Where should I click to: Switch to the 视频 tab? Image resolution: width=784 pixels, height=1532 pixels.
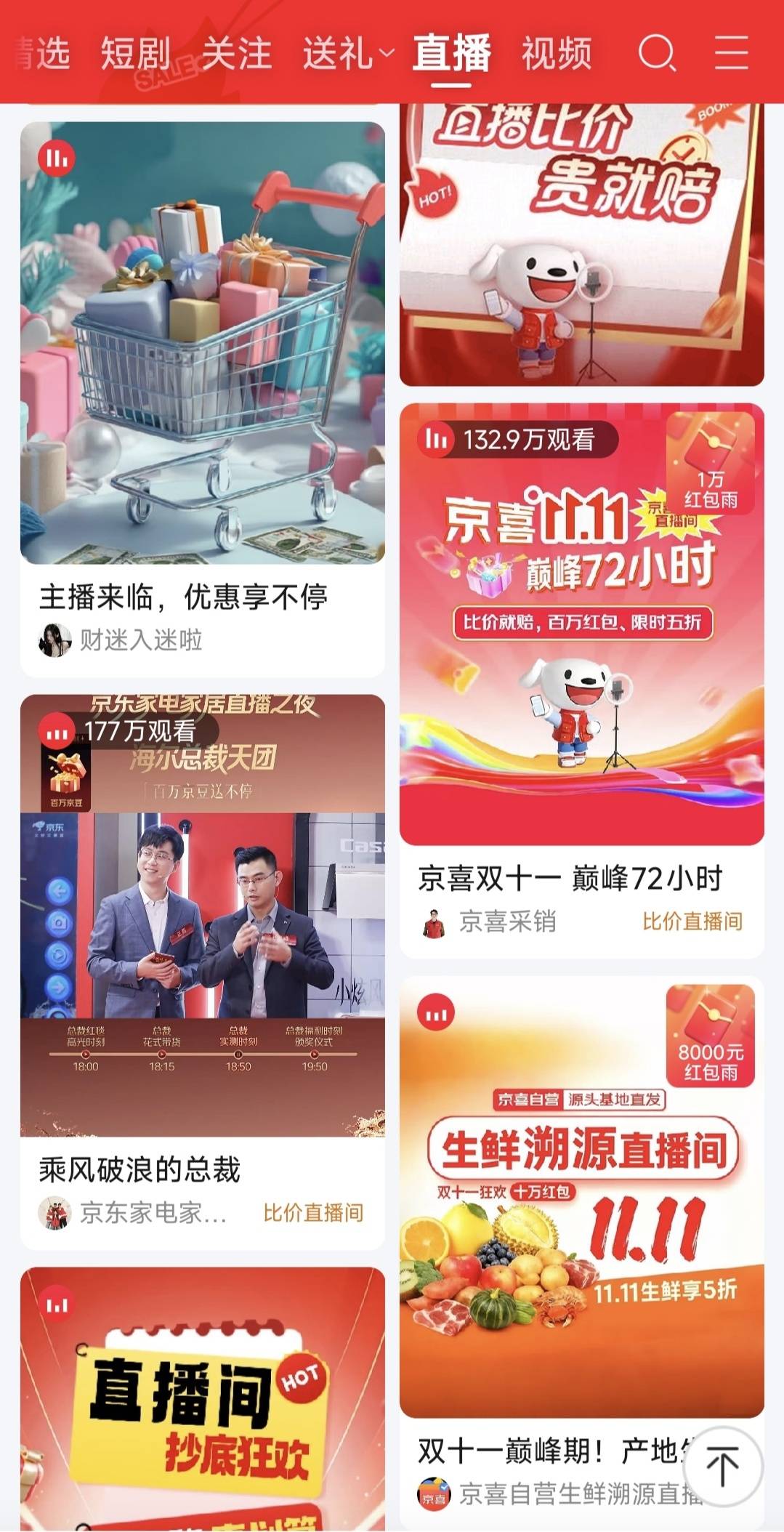[556, 54]
